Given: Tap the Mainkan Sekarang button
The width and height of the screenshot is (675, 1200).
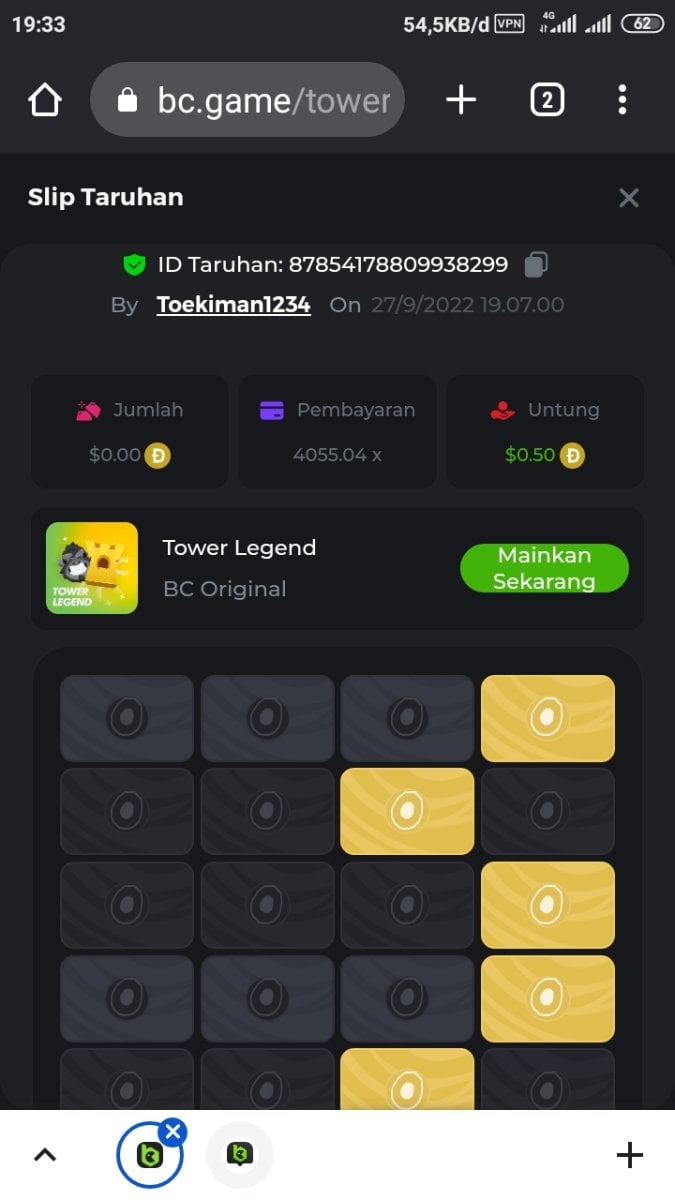Looking at the screenshot, I should pyautogui.click(x=544, y=568).
